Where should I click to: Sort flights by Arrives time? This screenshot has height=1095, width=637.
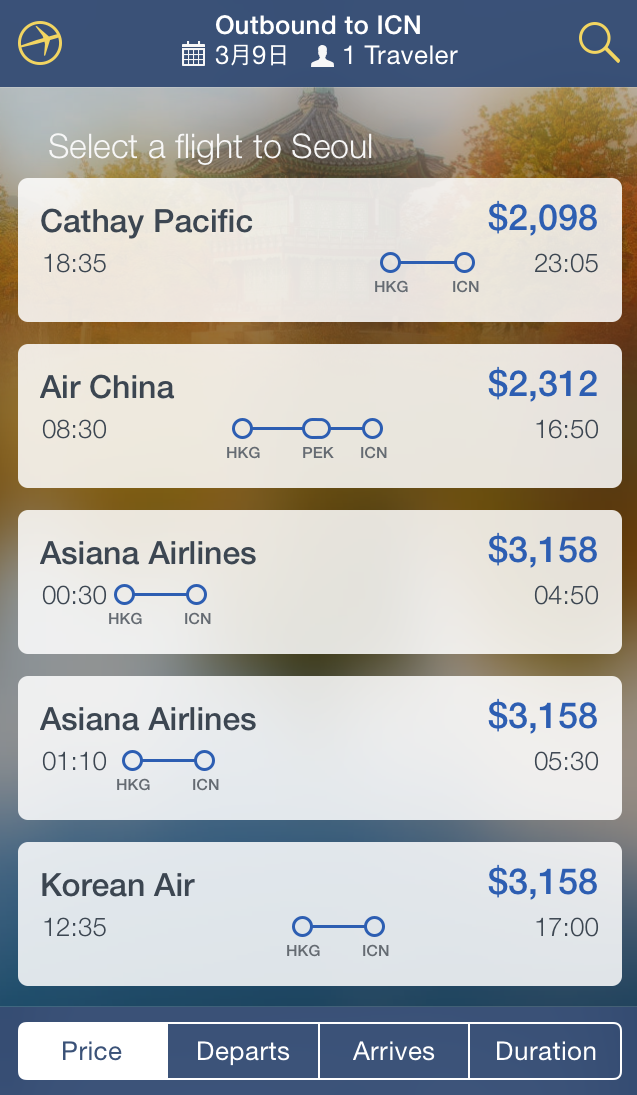pos(394,1051)
